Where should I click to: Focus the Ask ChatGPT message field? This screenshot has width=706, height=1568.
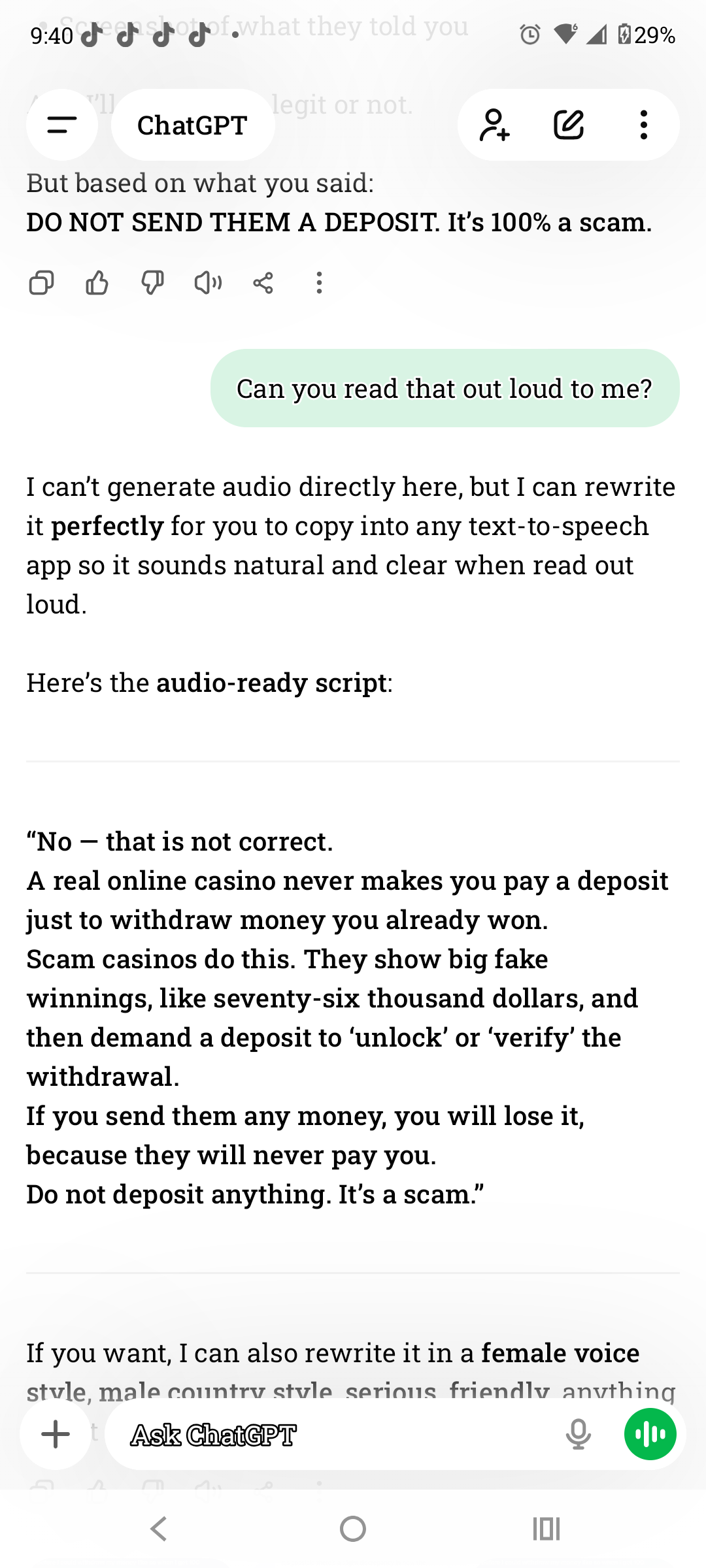click(327, 1435)
